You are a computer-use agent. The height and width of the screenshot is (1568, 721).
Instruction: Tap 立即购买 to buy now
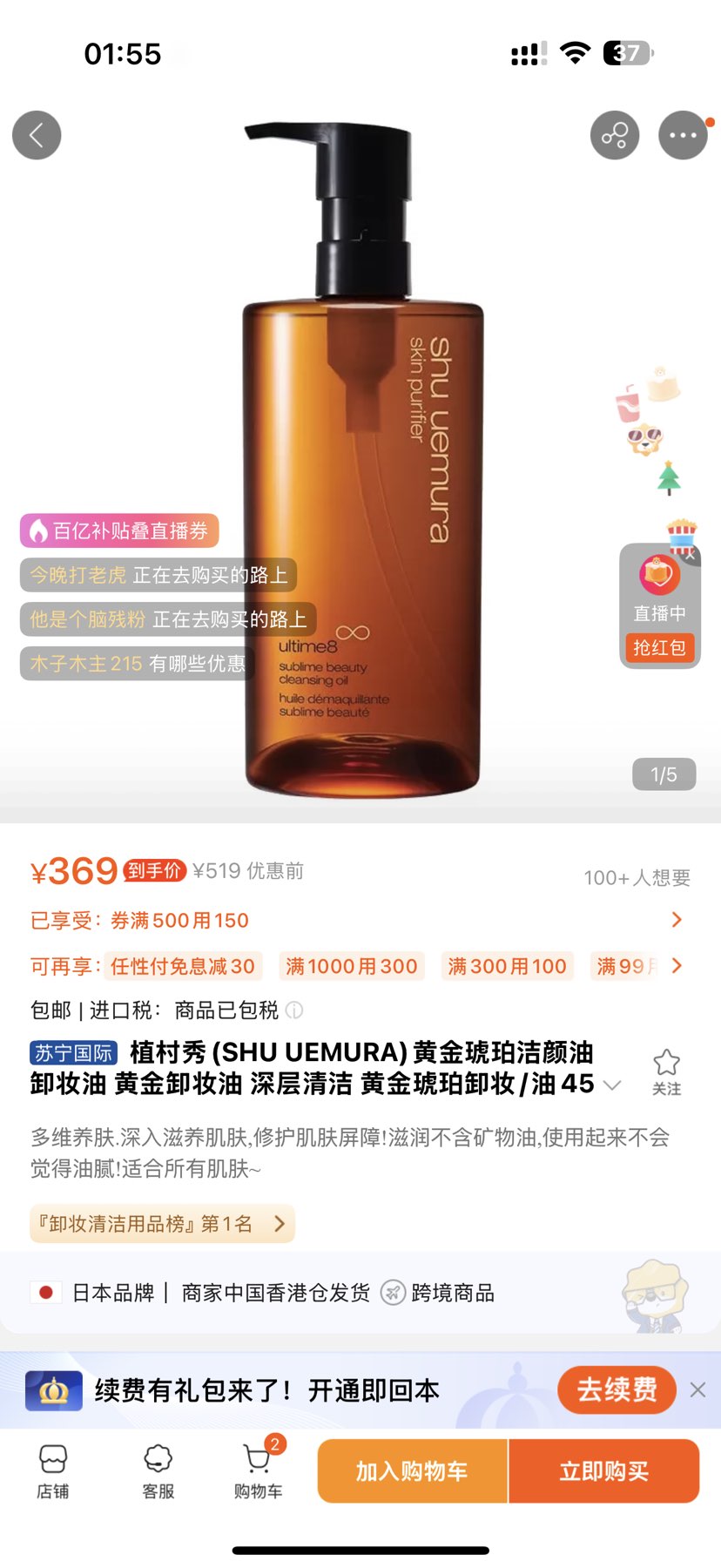(604, 1470)
